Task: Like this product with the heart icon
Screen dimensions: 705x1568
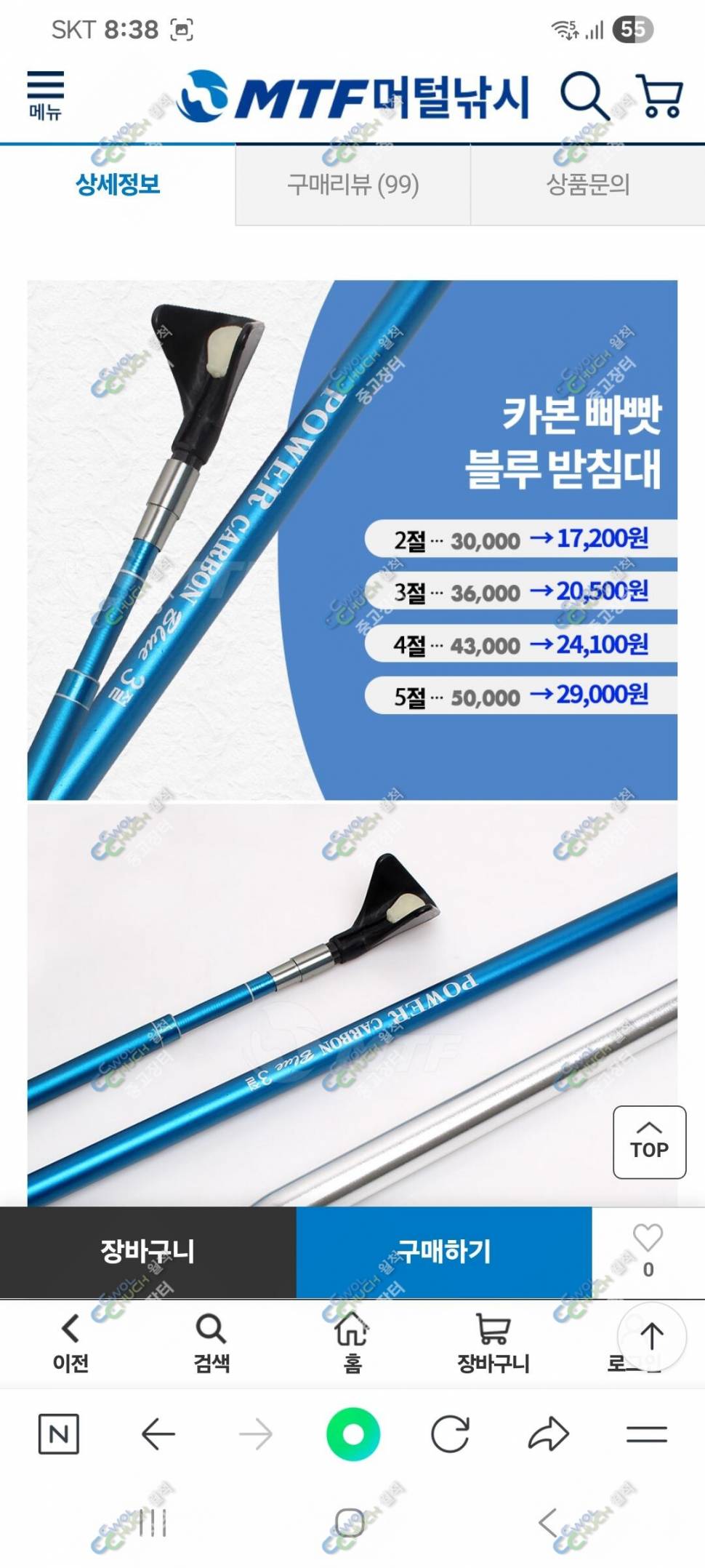Action: coord(648,1239)
